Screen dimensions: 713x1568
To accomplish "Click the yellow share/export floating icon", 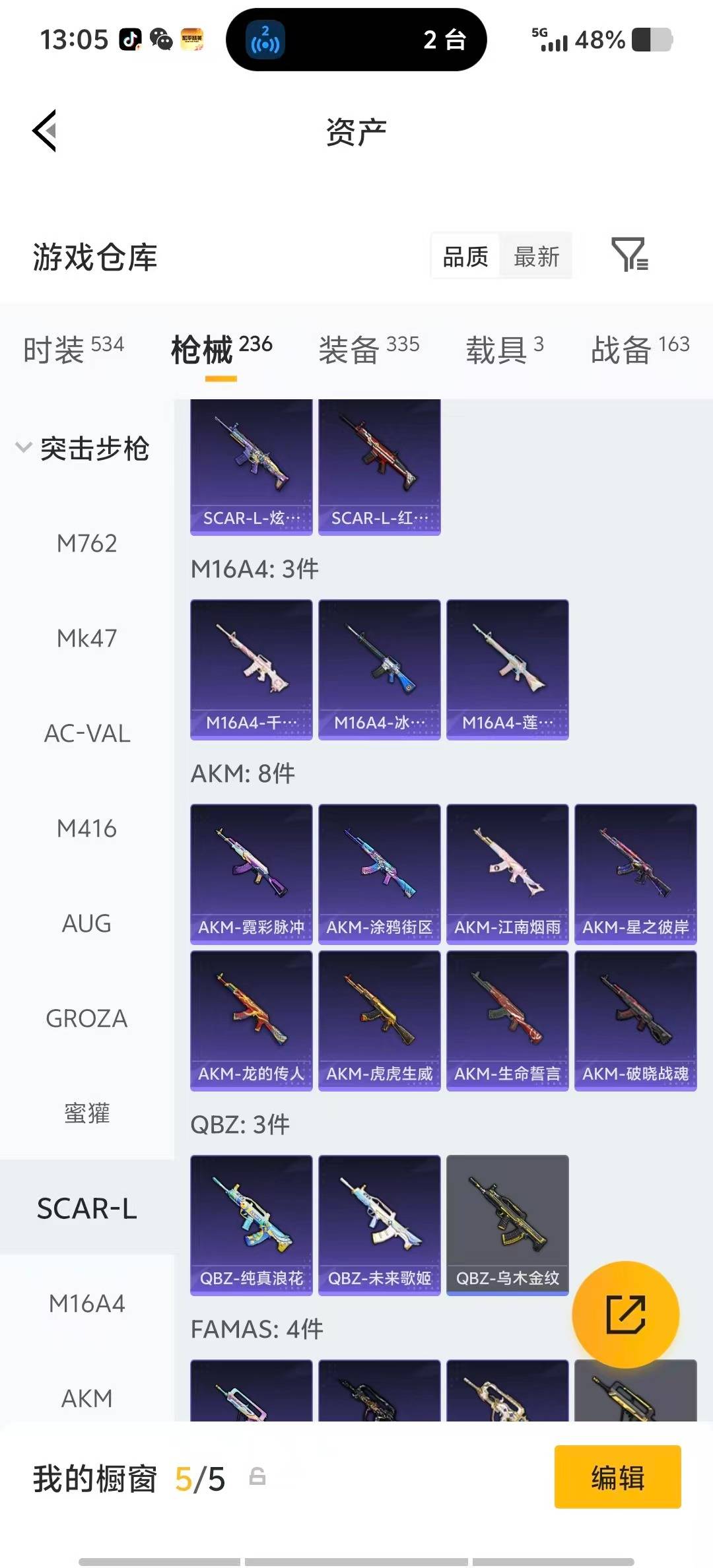I will click(625, 1315).
